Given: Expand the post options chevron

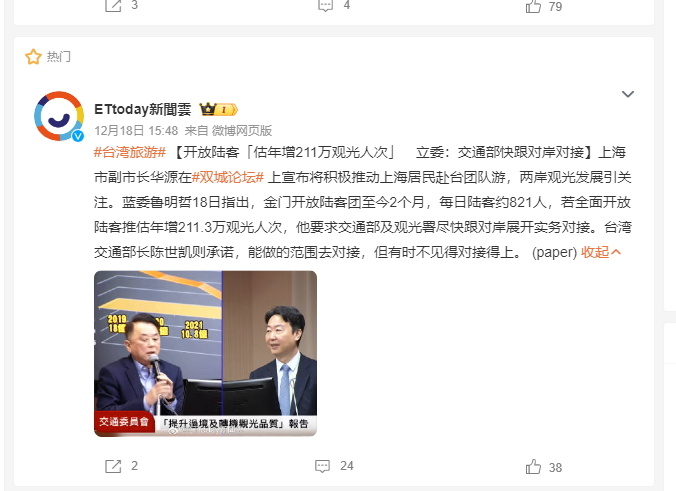Looking at the screenshot, I should [628, 94].
